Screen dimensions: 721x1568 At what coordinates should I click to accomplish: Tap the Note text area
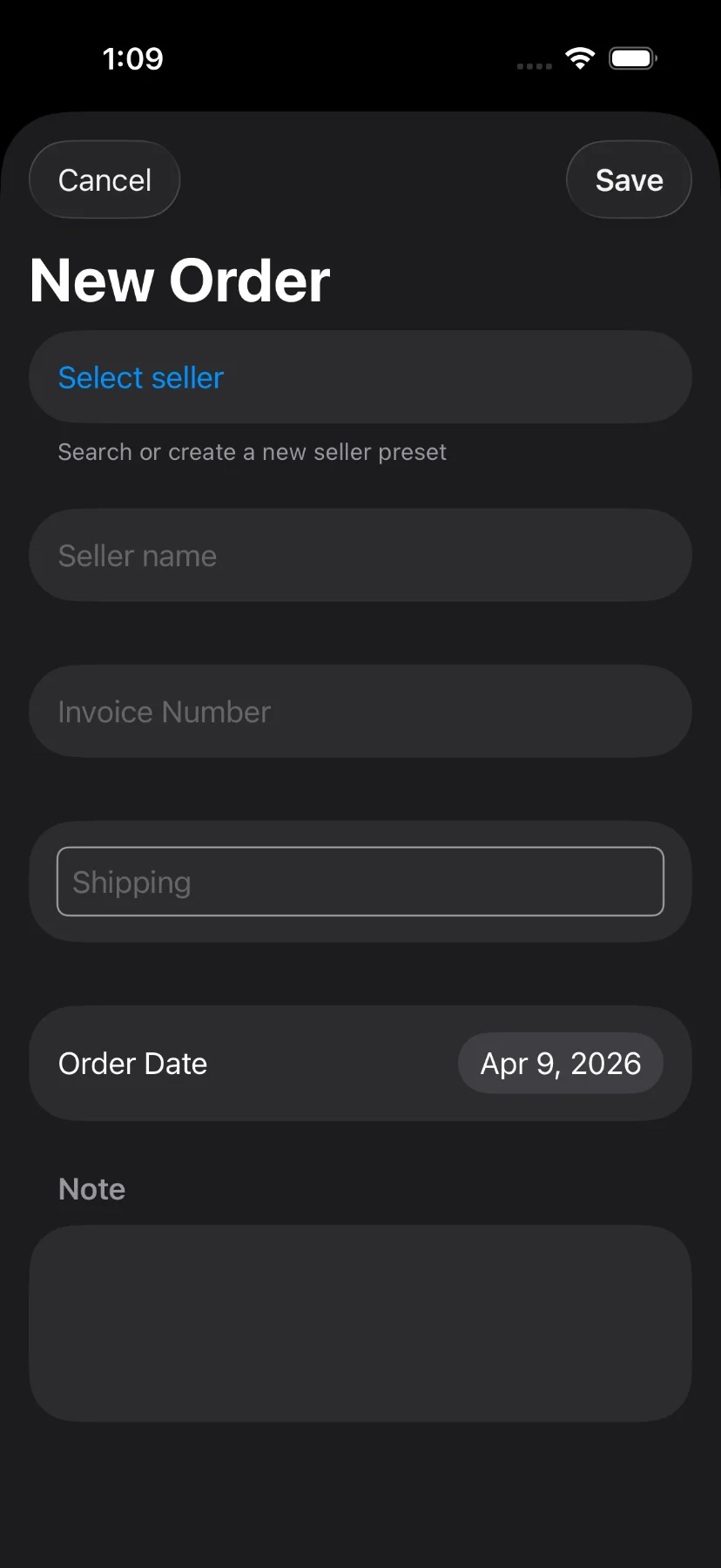tap(360, 1324)
